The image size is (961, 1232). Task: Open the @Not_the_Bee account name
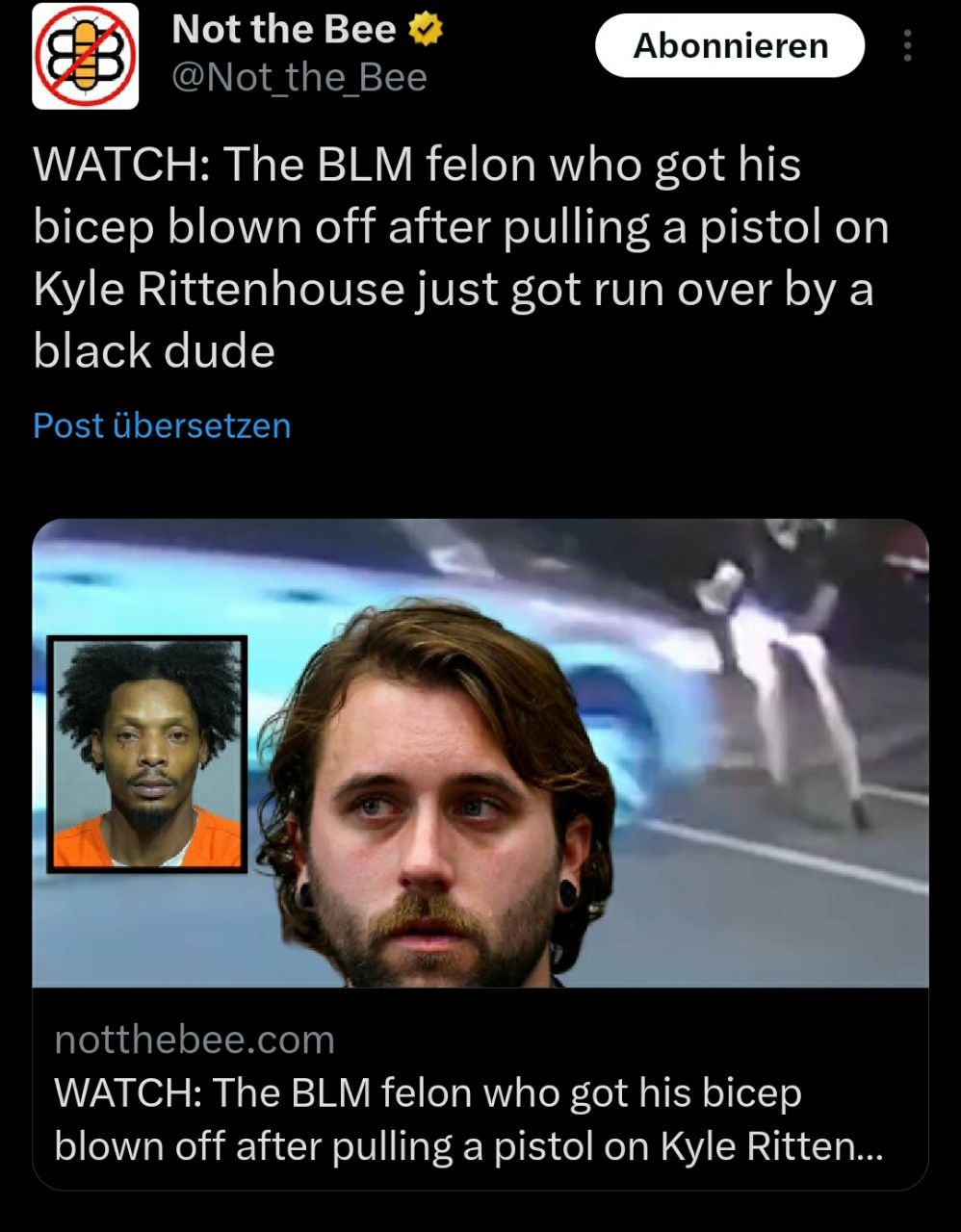click(299, 78)
